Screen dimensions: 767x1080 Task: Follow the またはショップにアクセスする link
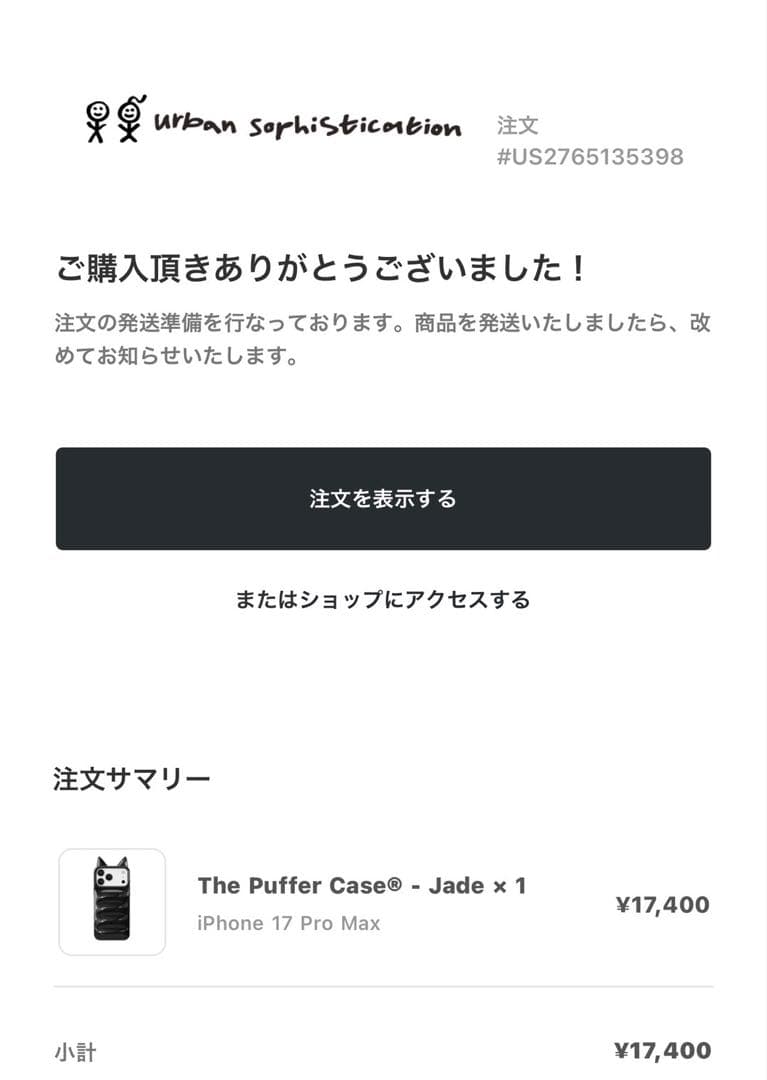(383, 600)
